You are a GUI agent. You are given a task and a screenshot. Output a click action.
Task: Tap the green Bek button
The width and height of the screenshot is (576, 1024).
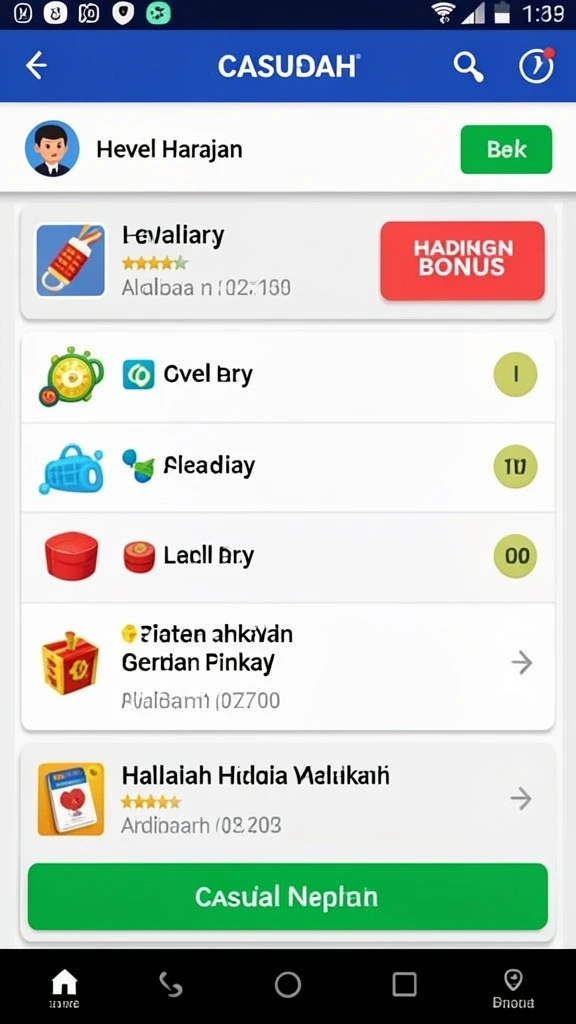click(x=506, y=150)
